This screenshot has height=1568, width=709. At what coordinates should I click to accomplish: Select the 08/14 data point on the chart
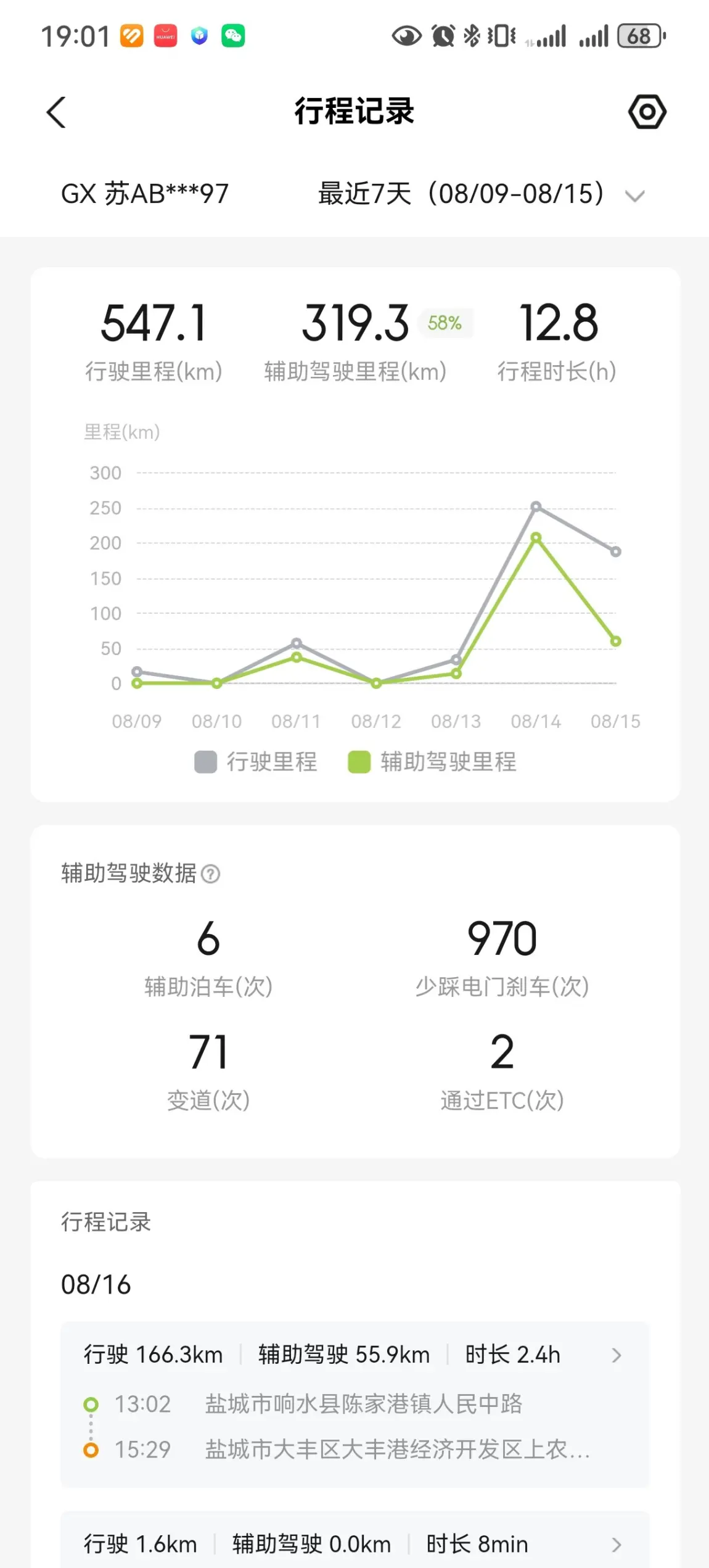pyautogui.click(x=536, y=506)
